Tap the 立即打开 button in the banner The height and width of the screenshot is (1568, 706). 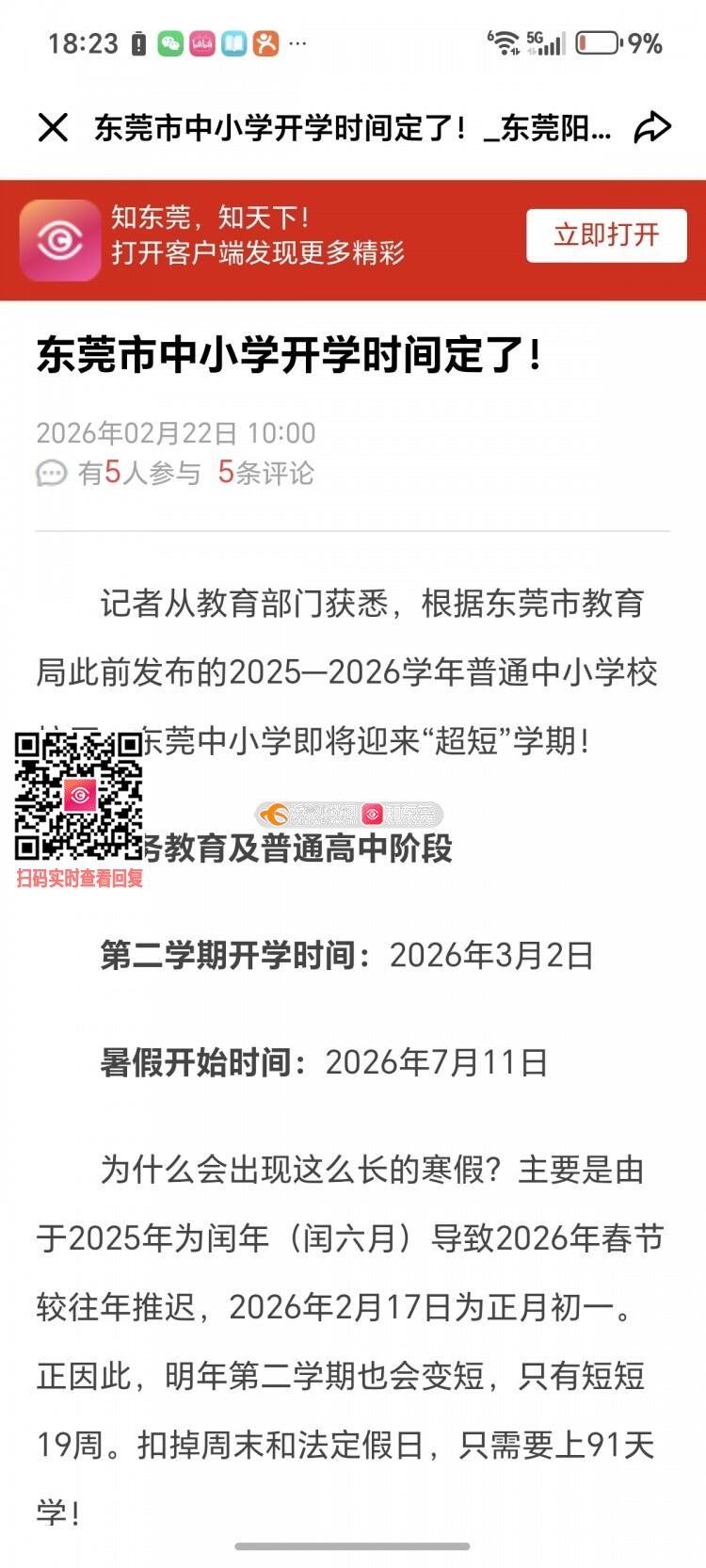pos(606,235)
